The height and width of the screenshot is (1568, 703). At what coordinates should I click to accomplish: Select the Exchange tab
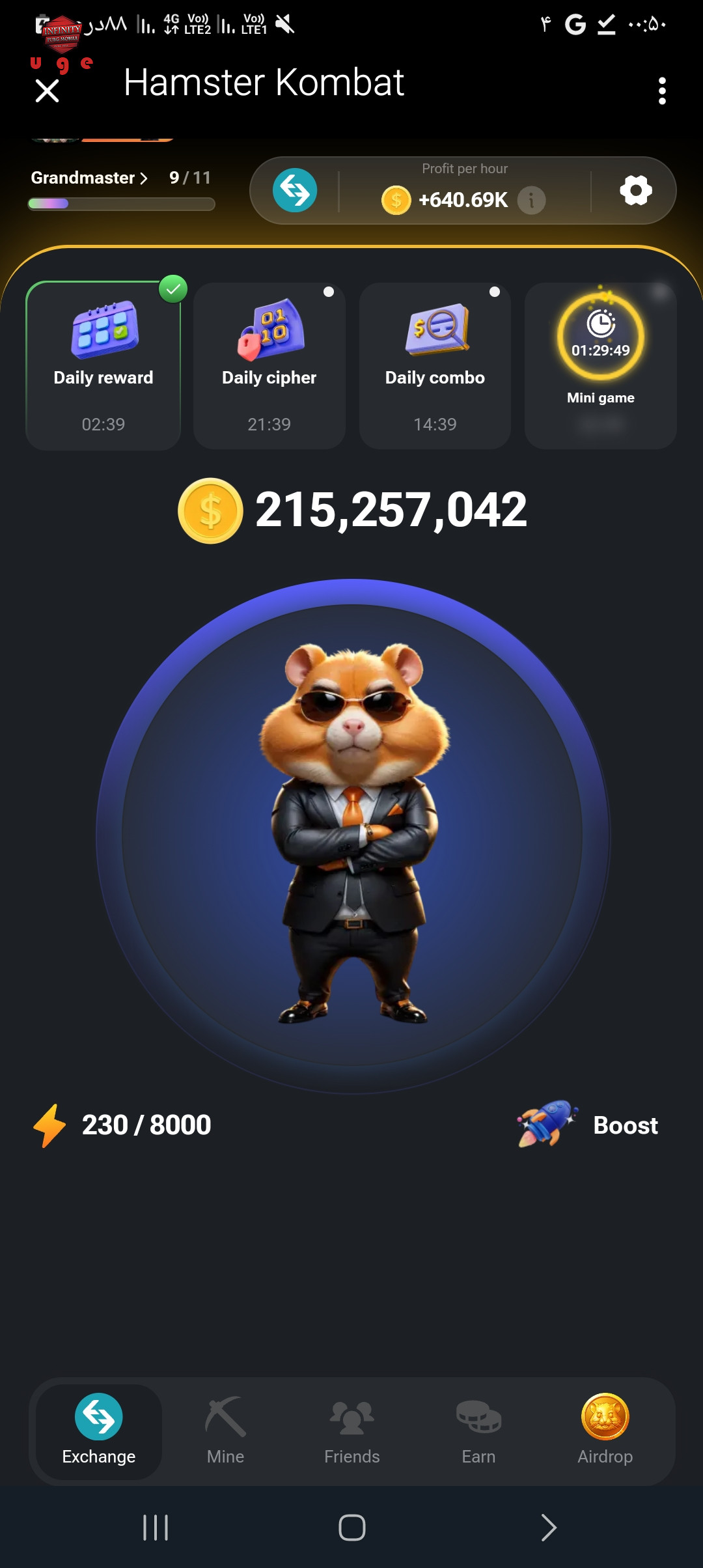[x=99, y=1431]
